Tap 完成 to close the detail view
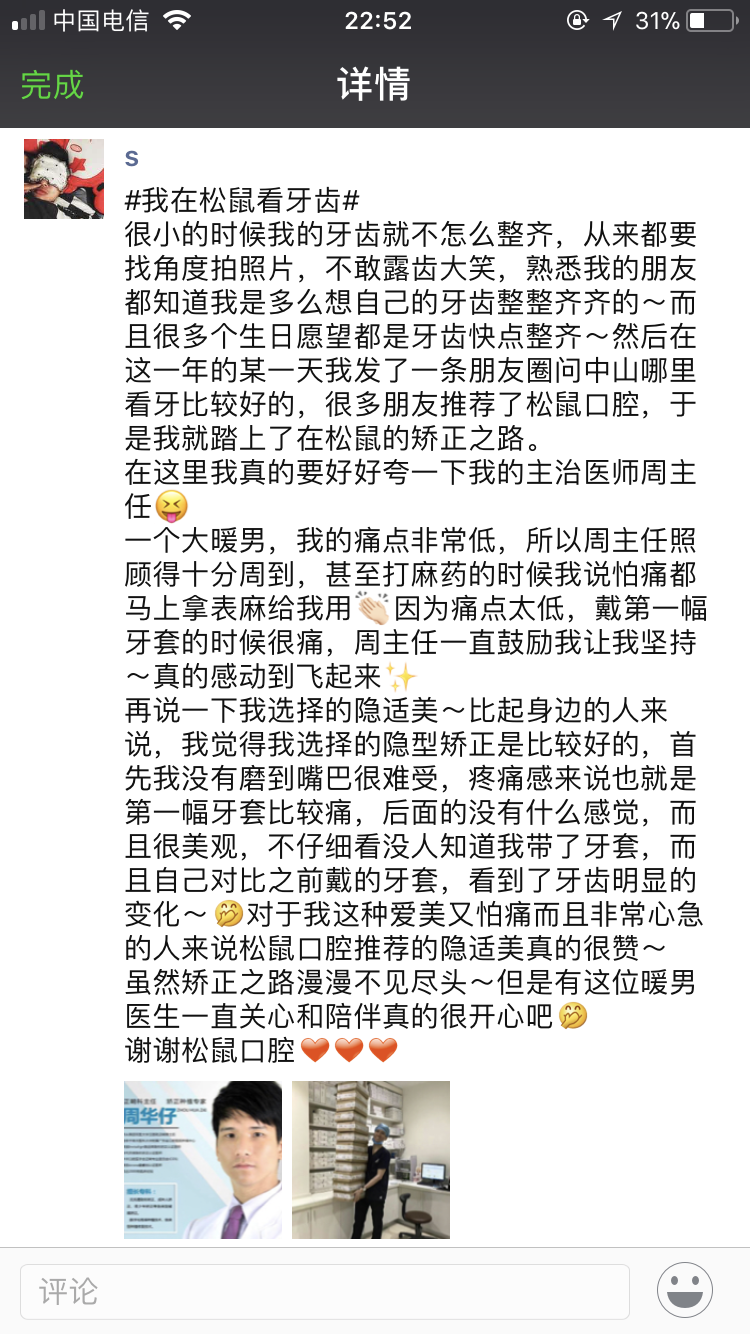 [52, 85]
